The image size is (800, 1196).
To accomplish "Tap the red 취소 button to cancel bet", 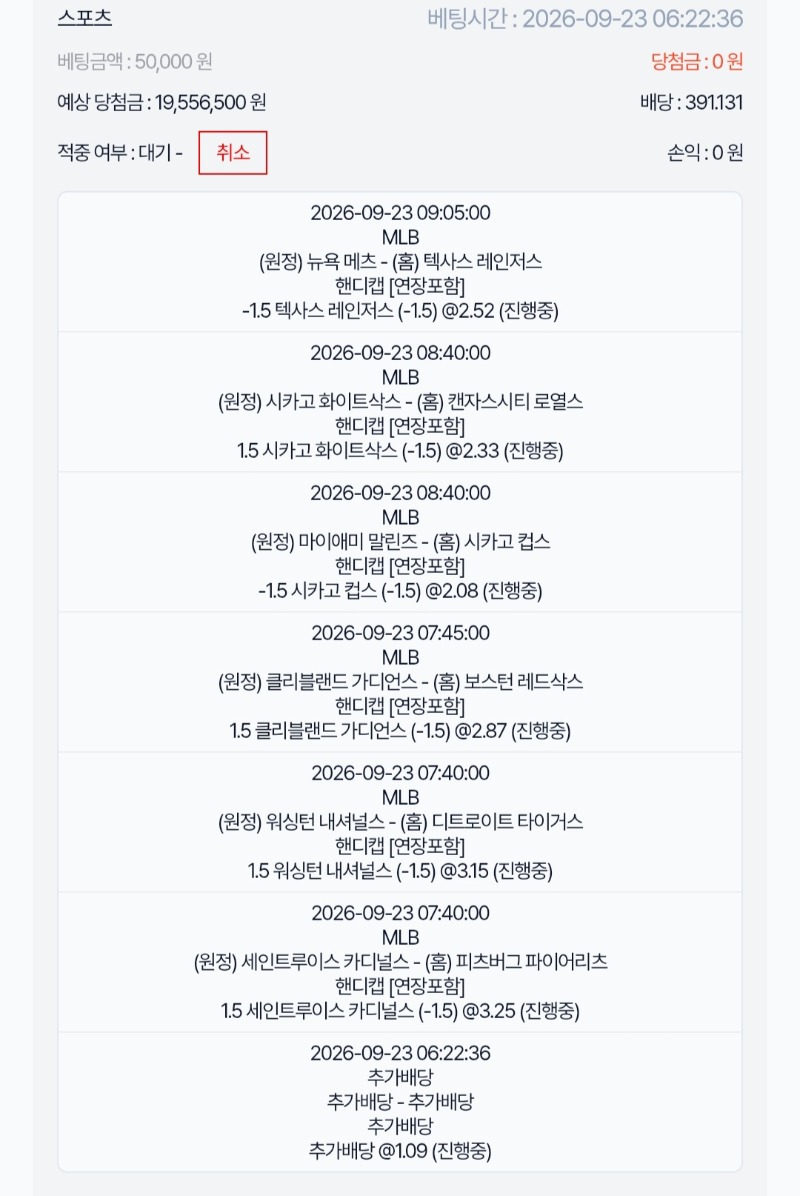I will pyautogui.click(x=233, y=153).
